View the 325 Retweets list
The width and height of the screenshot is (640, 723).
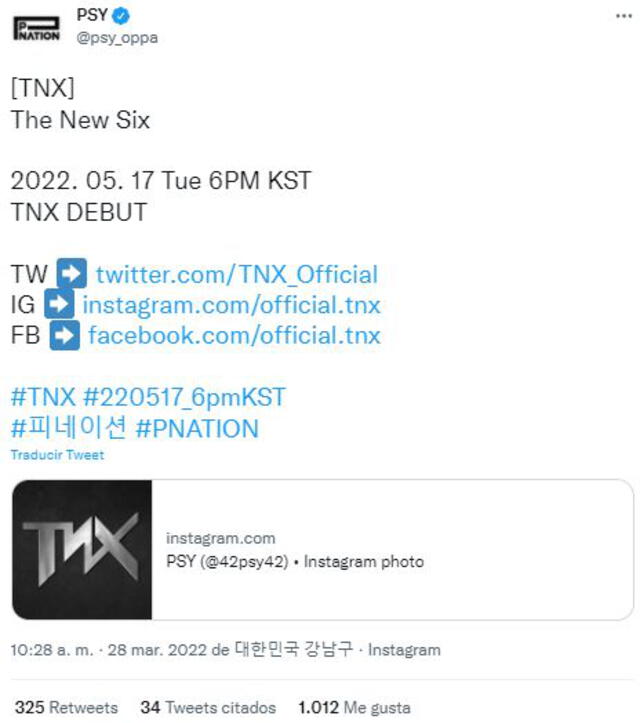coord(66,707)
